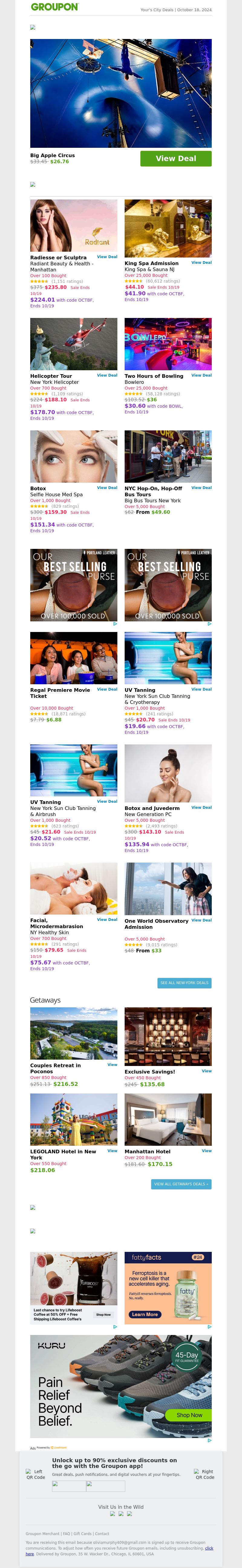View the Radiesse or Sculptra deal
The image size is (242, 1568).
[x=107, y=257]
